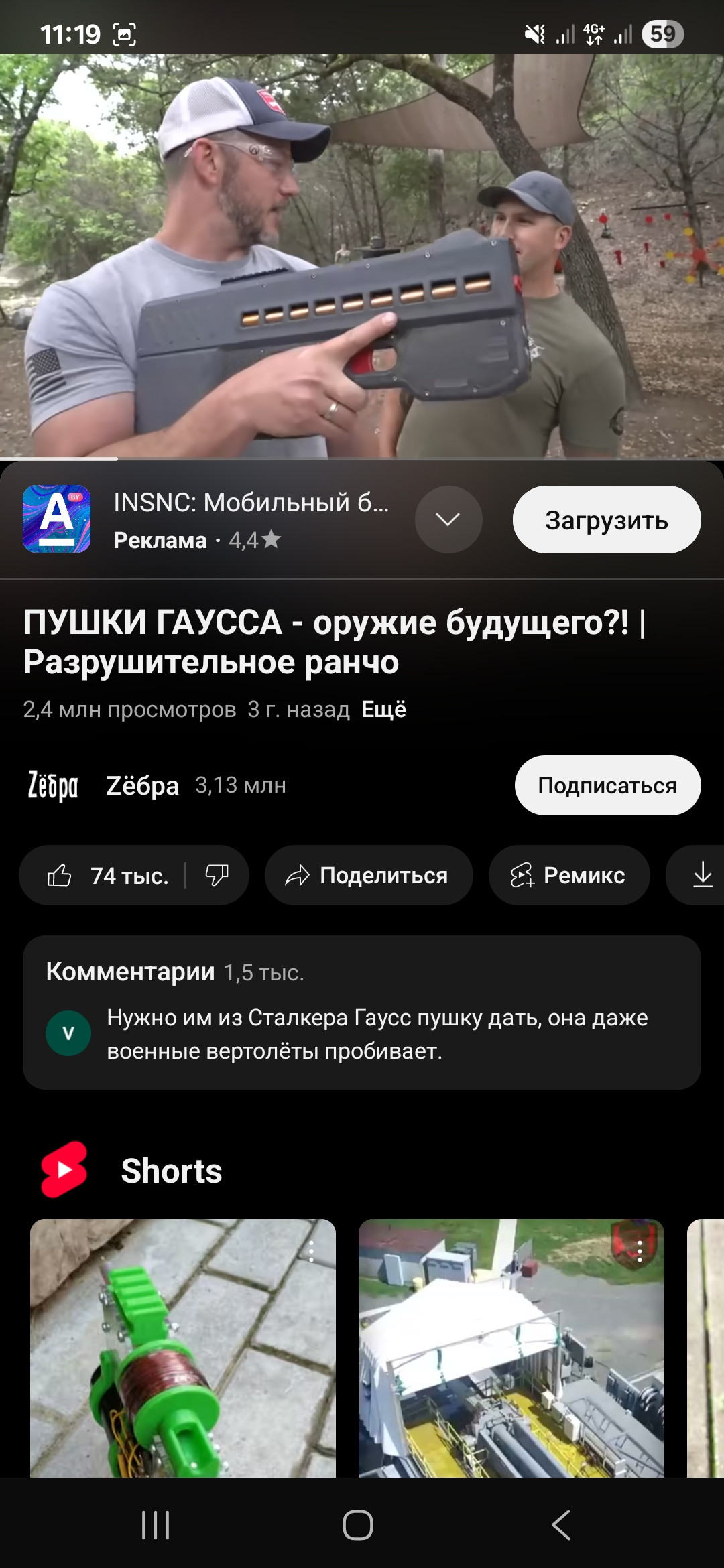
Task: Subscribe with the Подписаться button
Action: click(x=607, y=785)
